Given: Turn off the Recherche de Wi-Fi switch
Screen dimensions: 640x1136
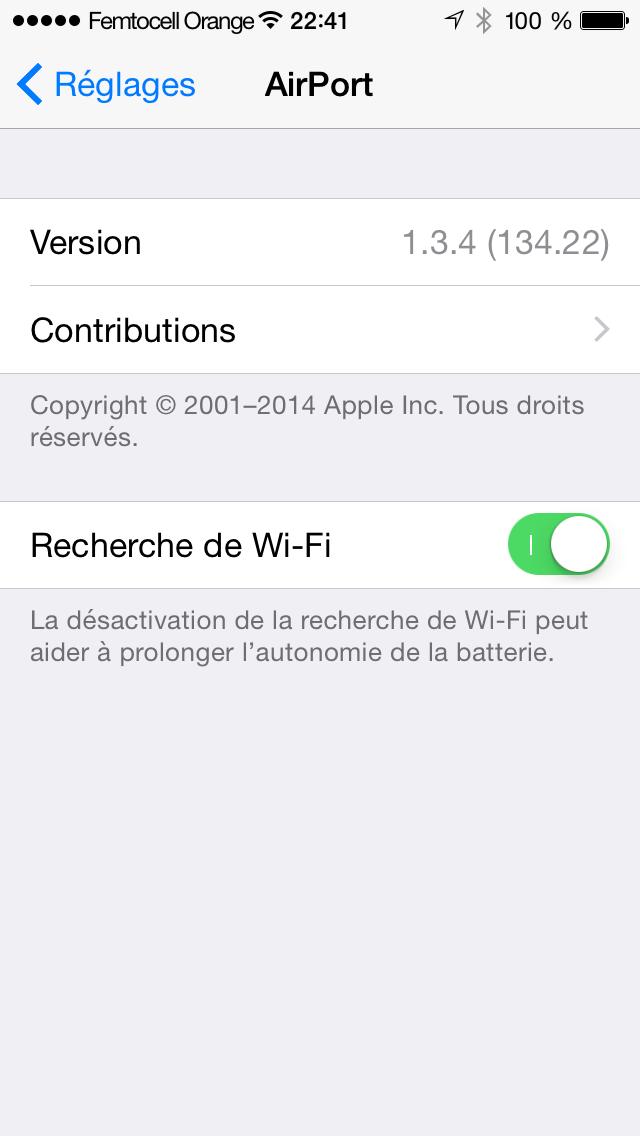Looking at the screenshot, I should (x=558, y=545).
